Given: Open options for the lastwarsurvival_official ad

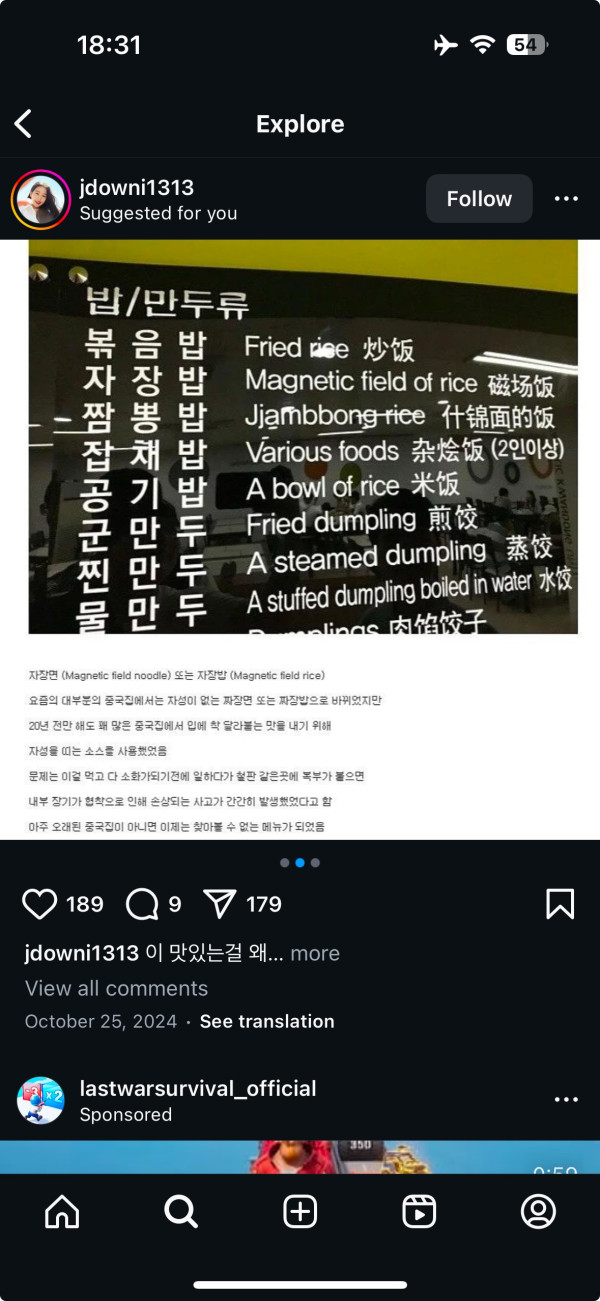Looking at the screenshot, I should coord(566,1100).
